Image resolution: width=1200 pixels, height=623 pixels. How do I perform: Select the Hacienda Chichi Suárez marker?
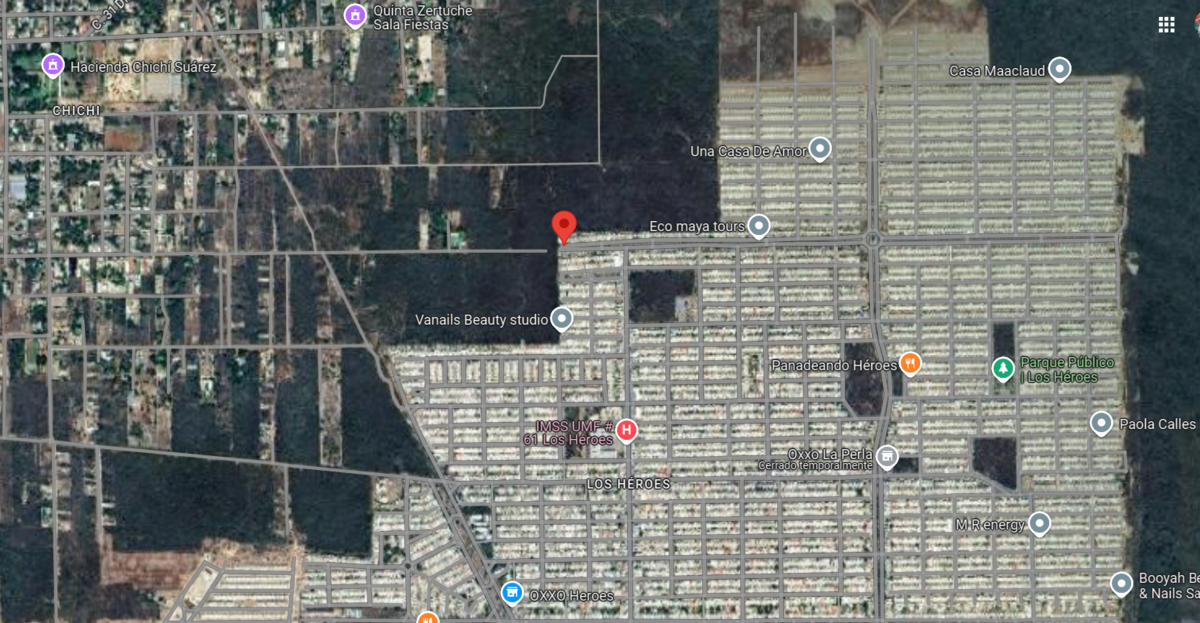coord(52,66)
